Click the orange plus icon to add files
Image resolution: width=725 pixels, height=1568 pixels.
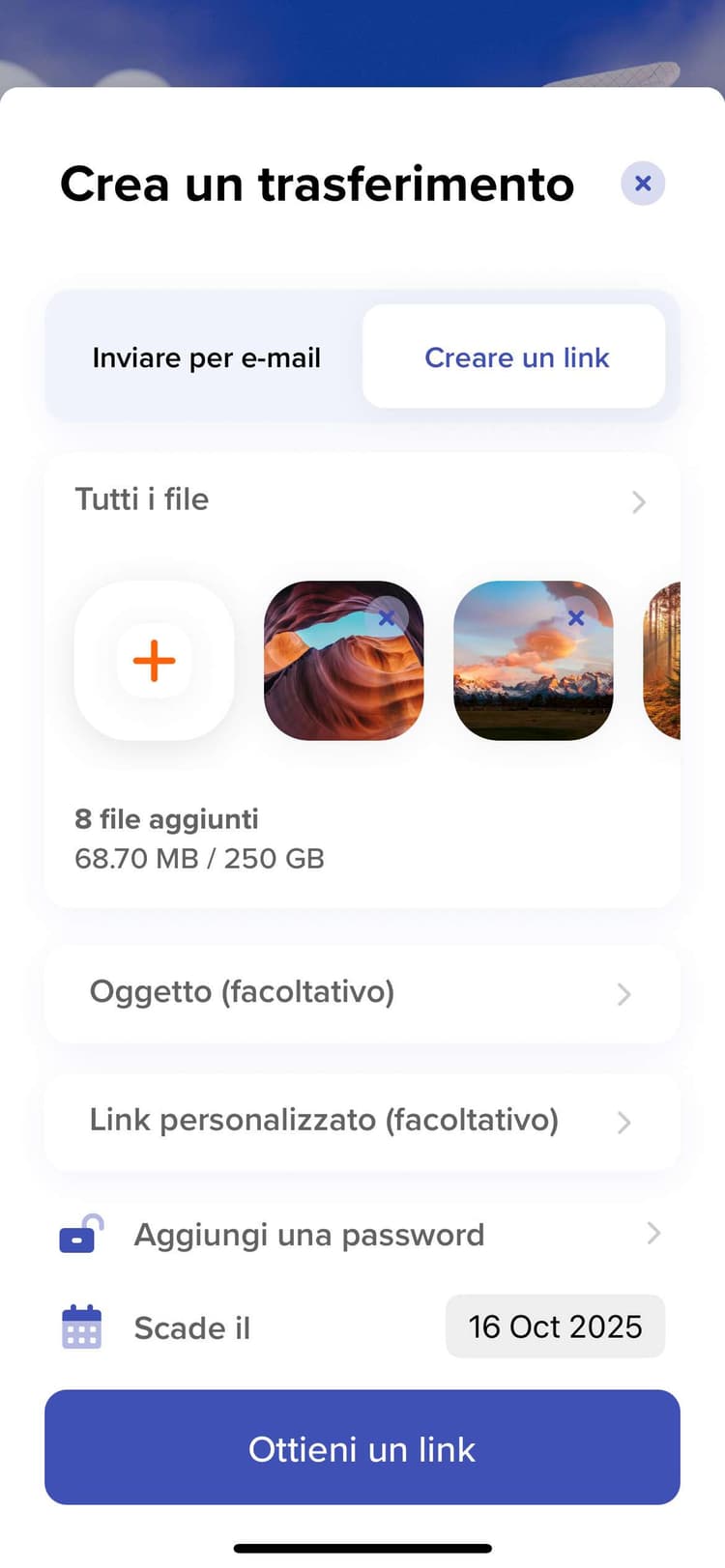[154, 661]
